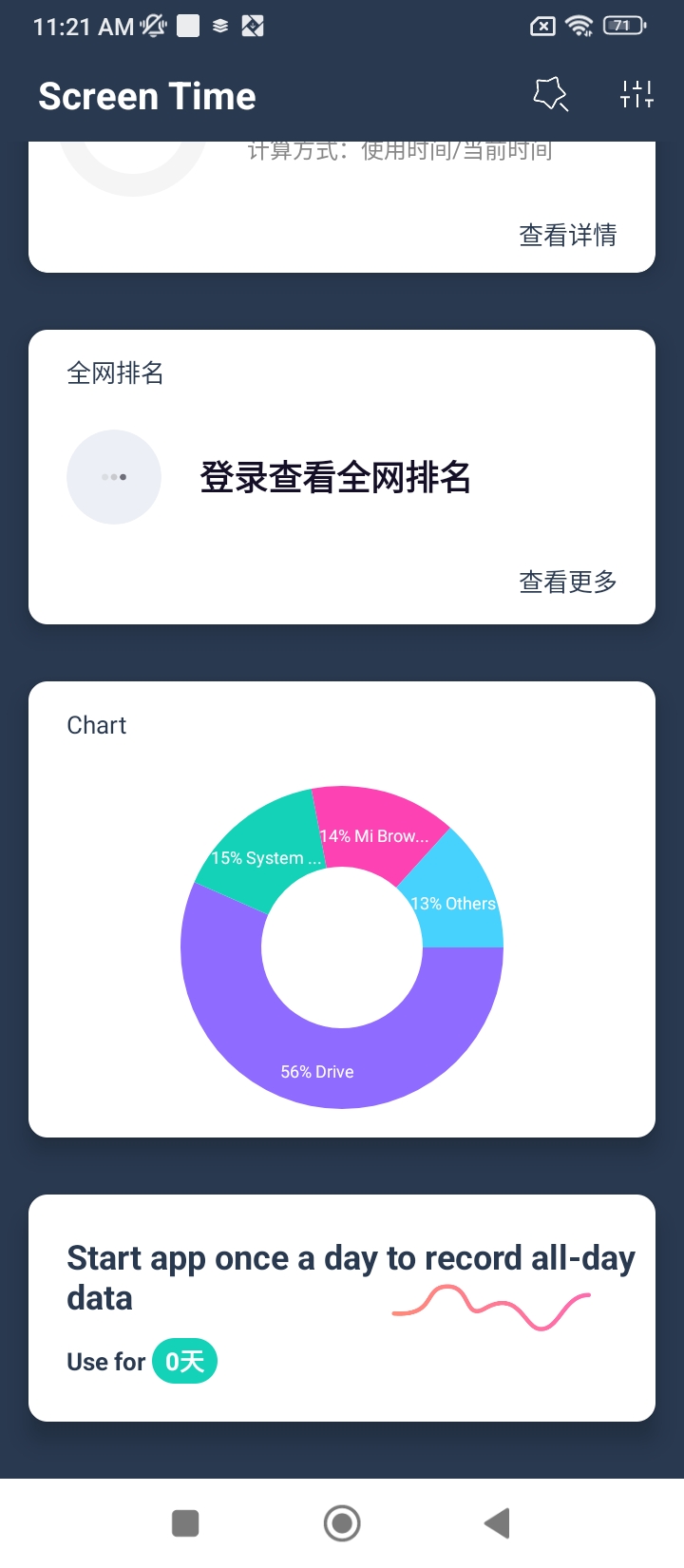This screenshot has width=684, height=1568.
Task: Go back with system back button
Action: [497, 1523]
